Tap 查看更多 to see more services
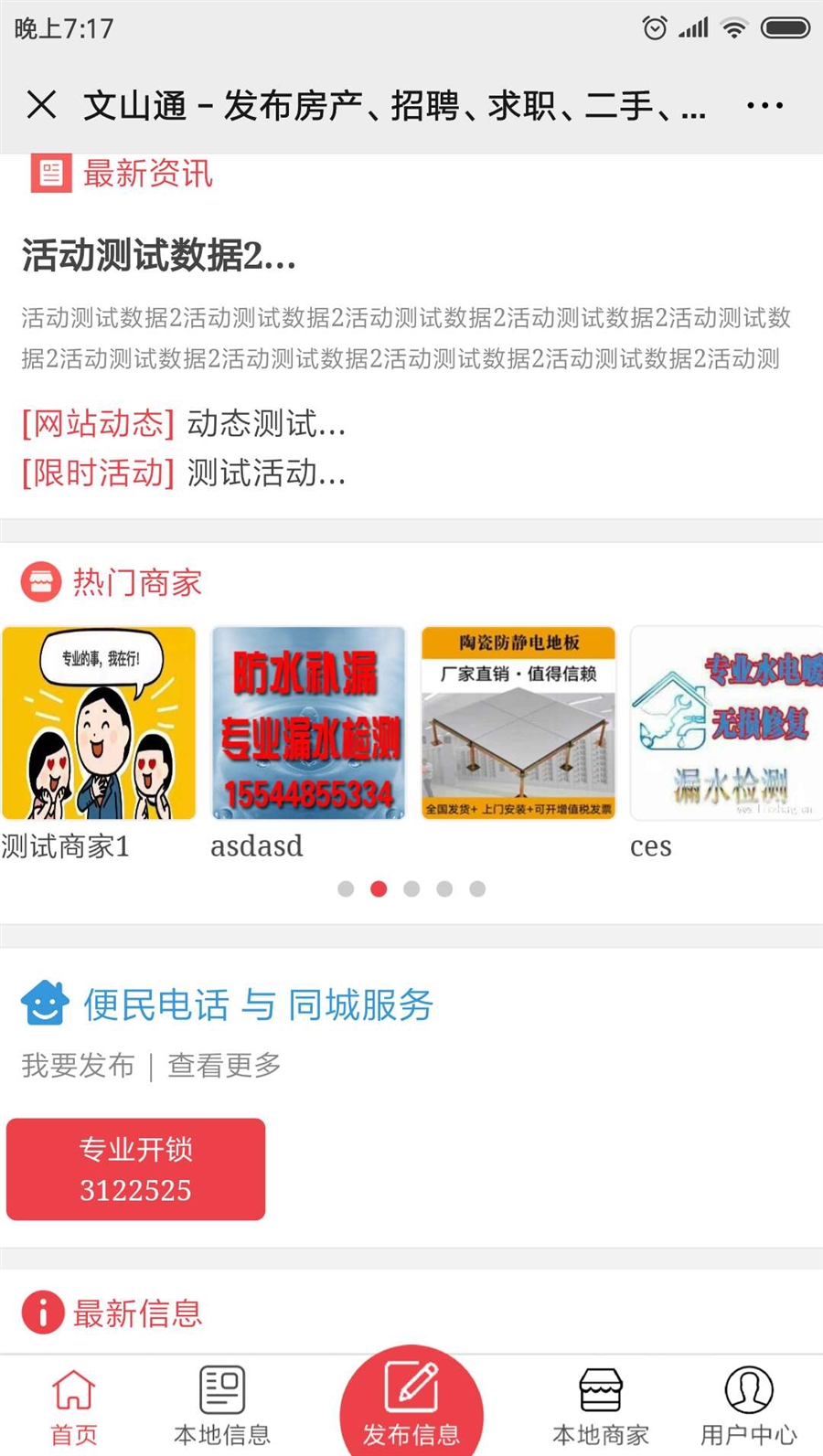Image resolution: width=823 pixels, height=1456 pixels. pyautogui.click(x=224, y=1065)
